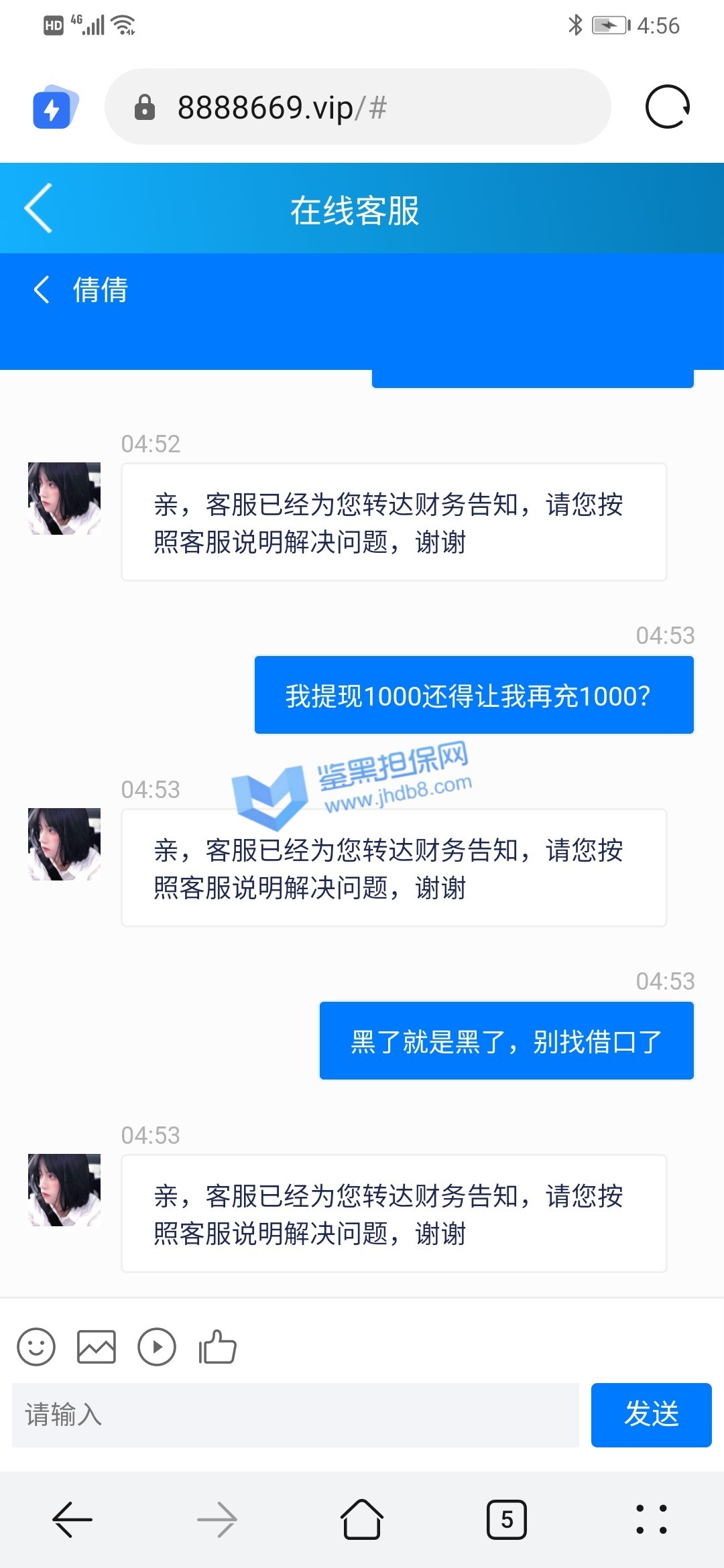
Task: Focus the 请输入 message field
Action: (x=295, y=1415)
